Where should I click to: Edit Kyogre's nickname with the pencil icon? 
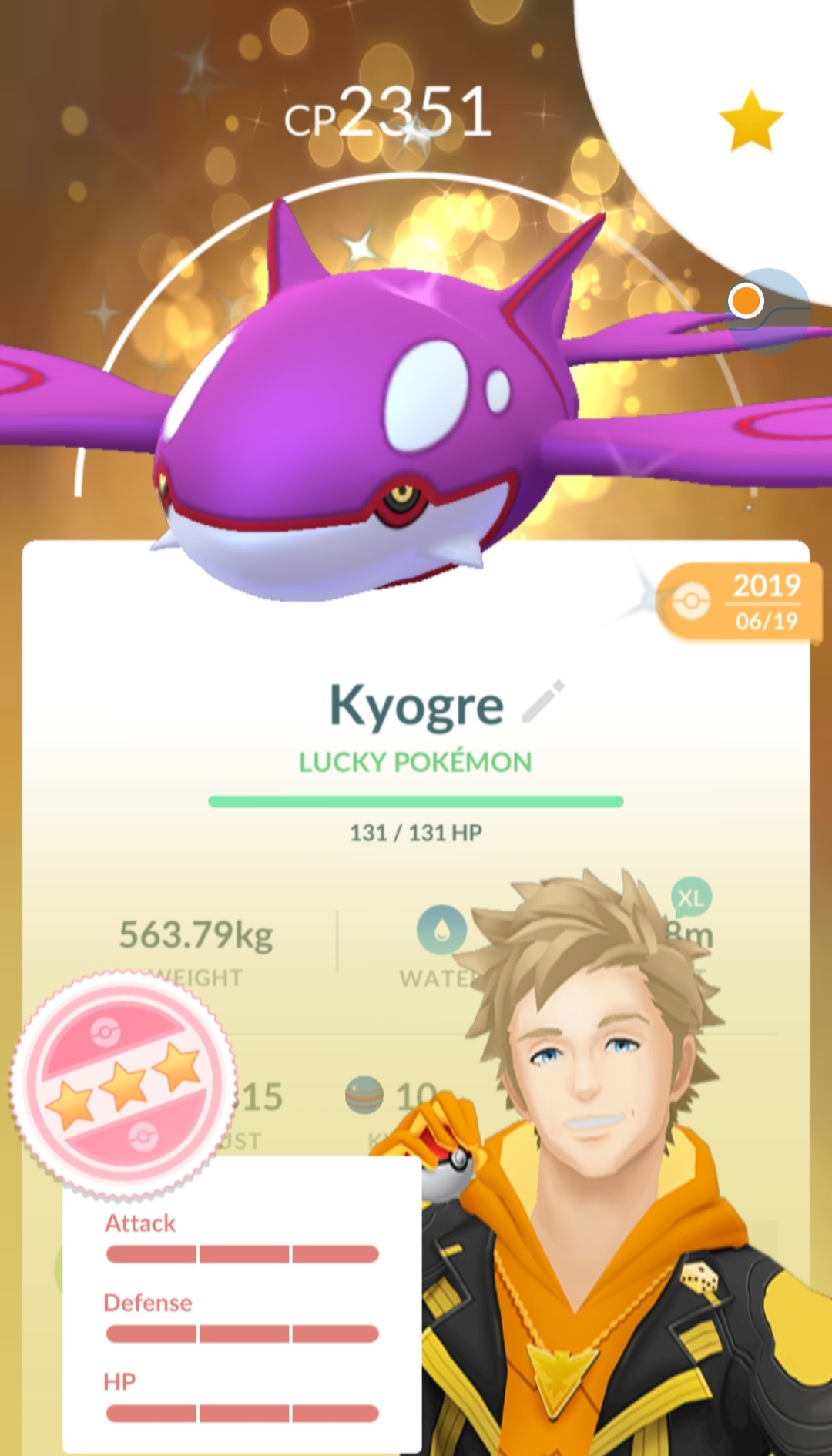pyautogui.click(x=543, y=702)
